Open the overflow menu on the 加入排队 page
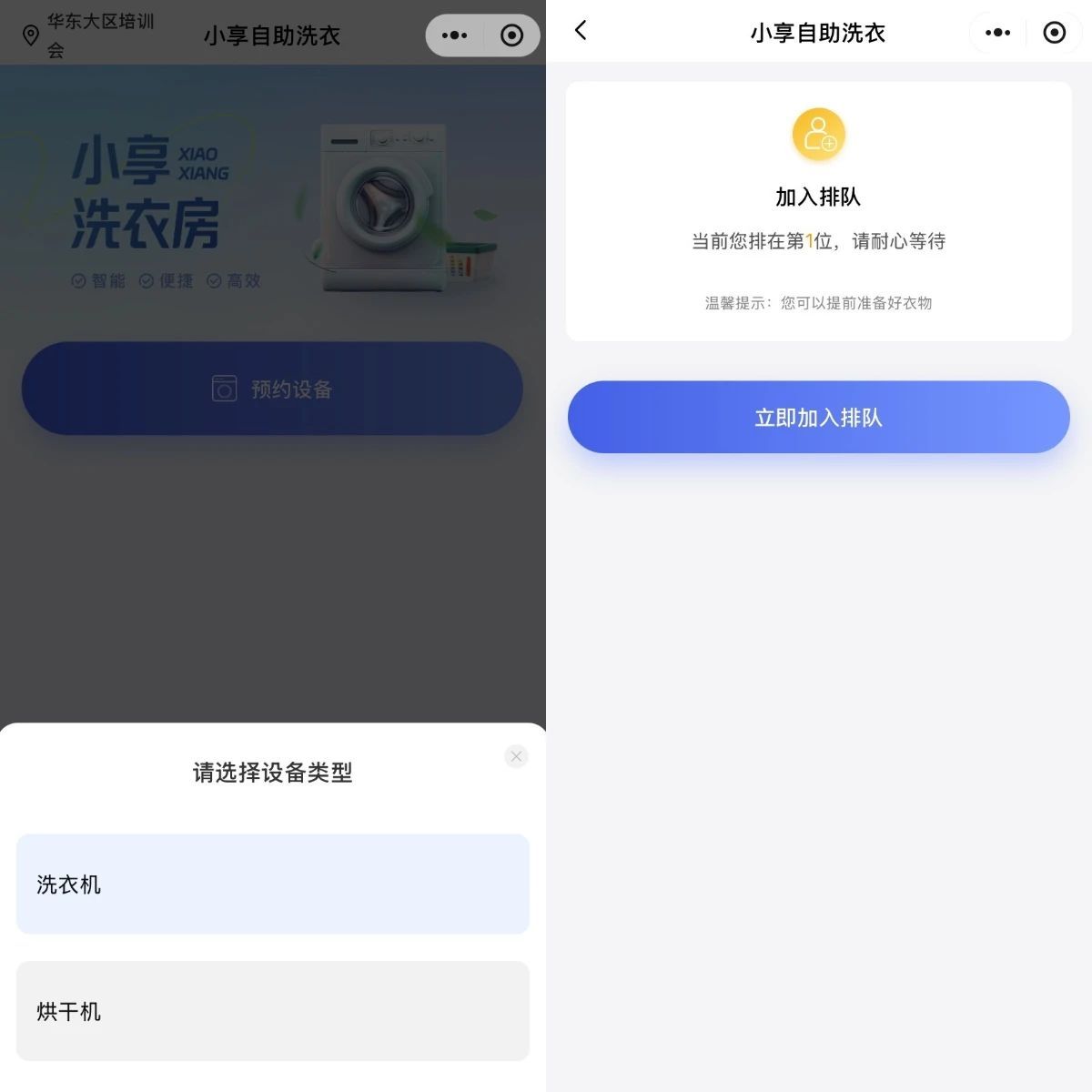The width and height of the screenshot is (1092, 1092). pyautogui.click(x=997, y=33)
